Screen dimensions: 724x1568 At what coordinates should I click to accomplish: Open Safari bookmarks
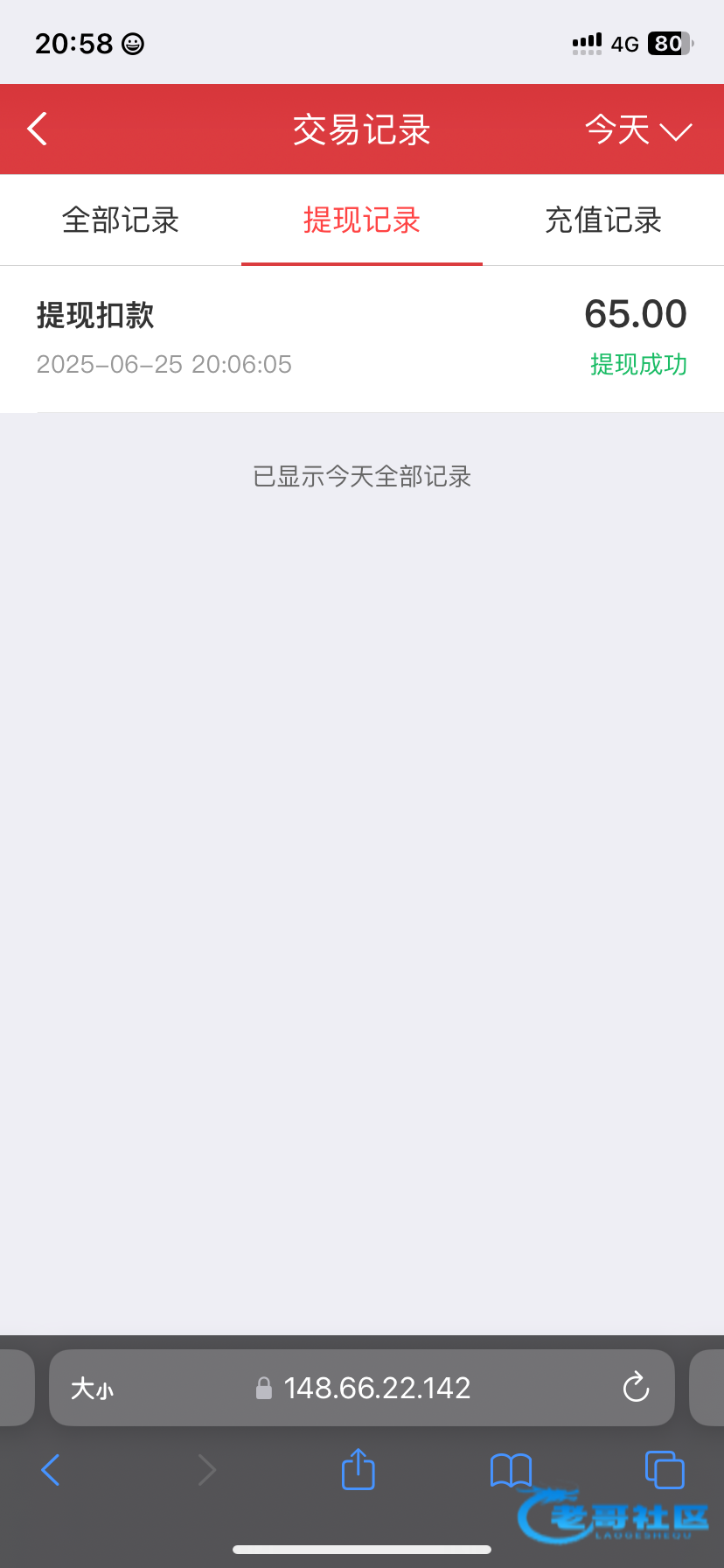pos(512,1471)
